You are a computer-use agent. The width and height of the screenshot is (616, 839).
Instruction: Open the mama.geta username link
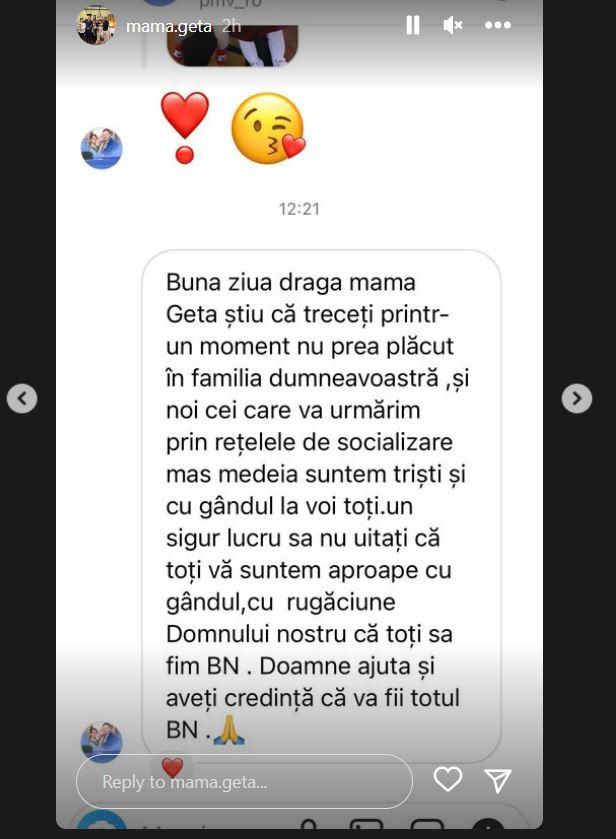(x=169, y=26)
